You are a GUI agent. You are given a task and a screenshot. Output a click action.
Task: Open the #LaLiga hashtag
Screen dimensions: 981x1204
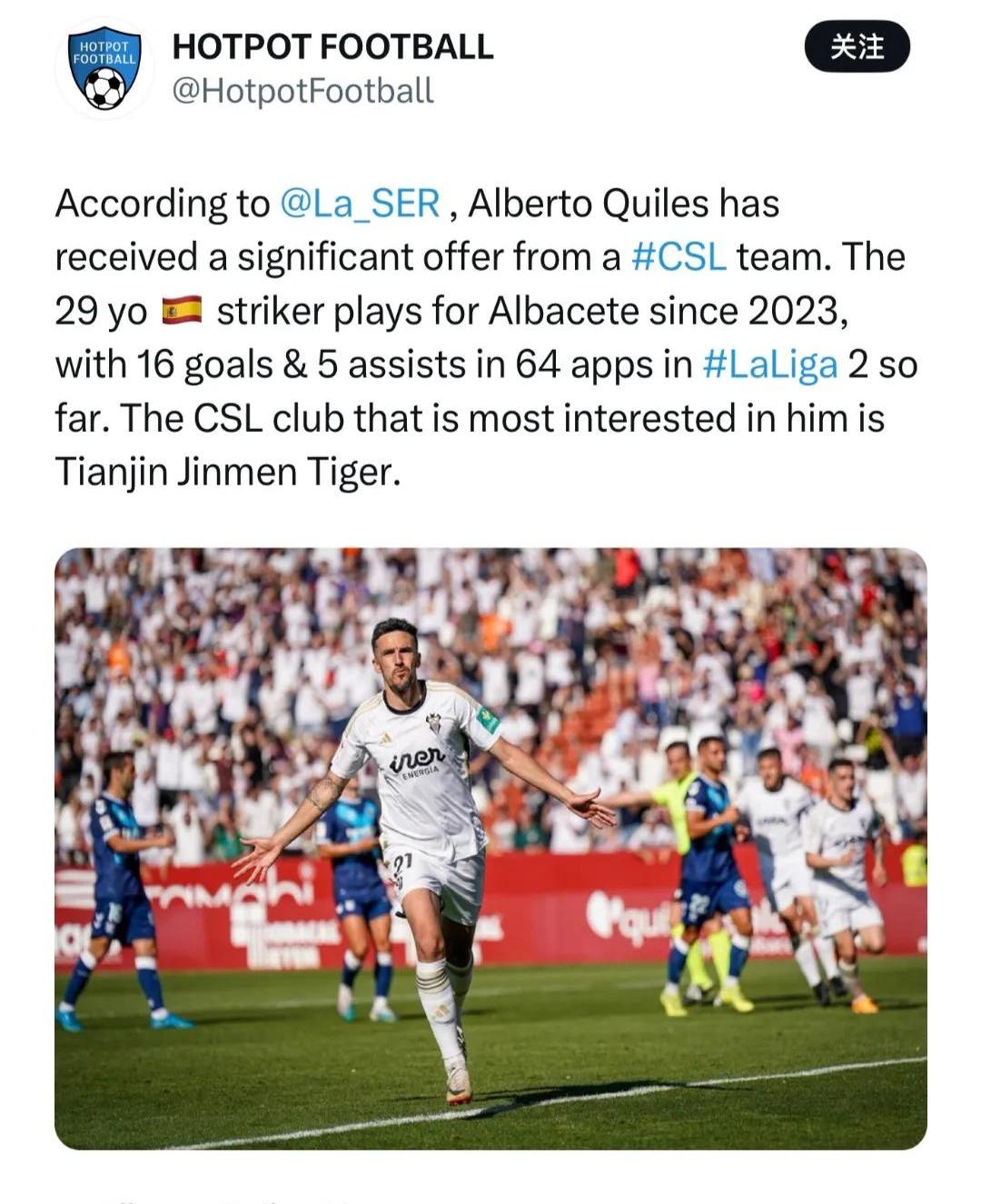(x=770, y=364)
